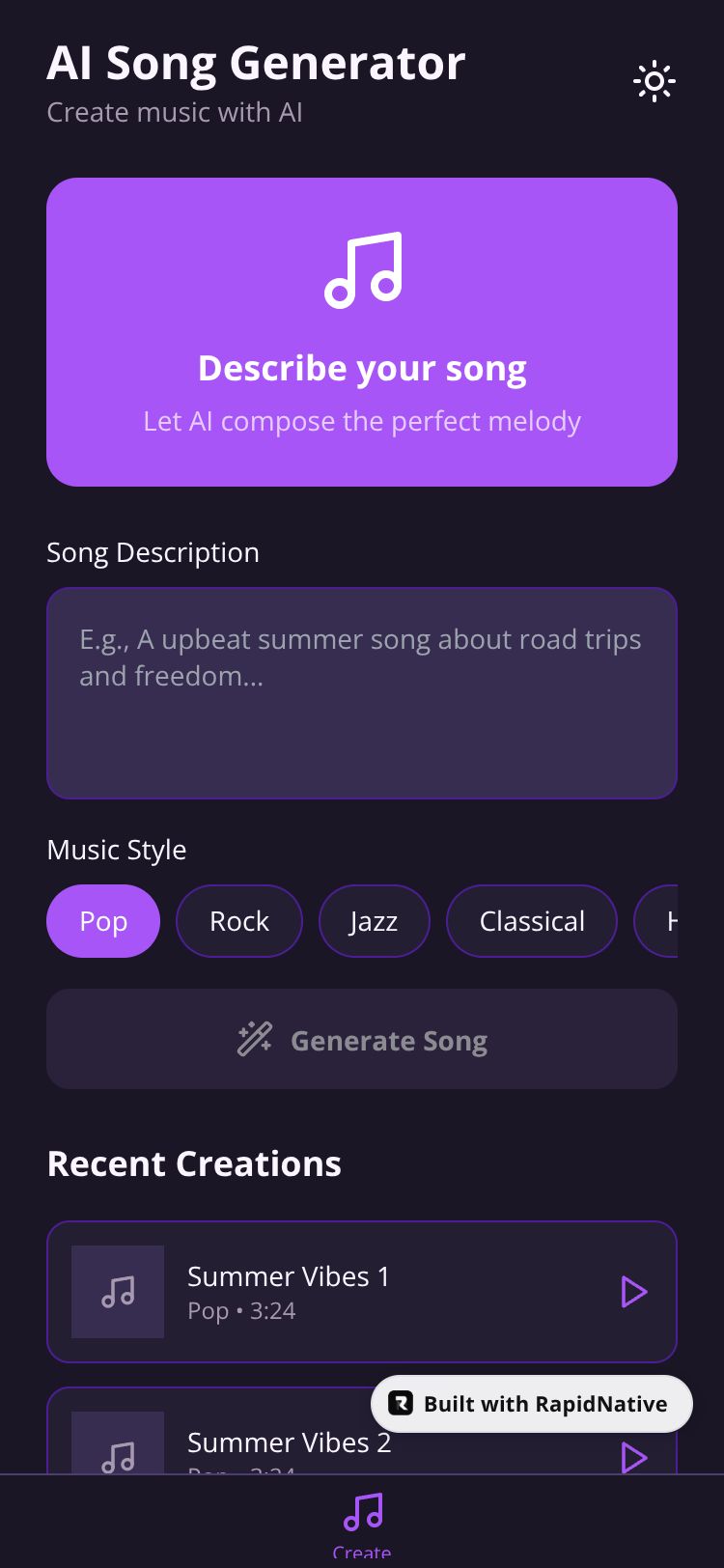The height and width of the screenshot is (1568, 724).
Task: Play Summer Vibes 2
Action: pos(633,1457)
